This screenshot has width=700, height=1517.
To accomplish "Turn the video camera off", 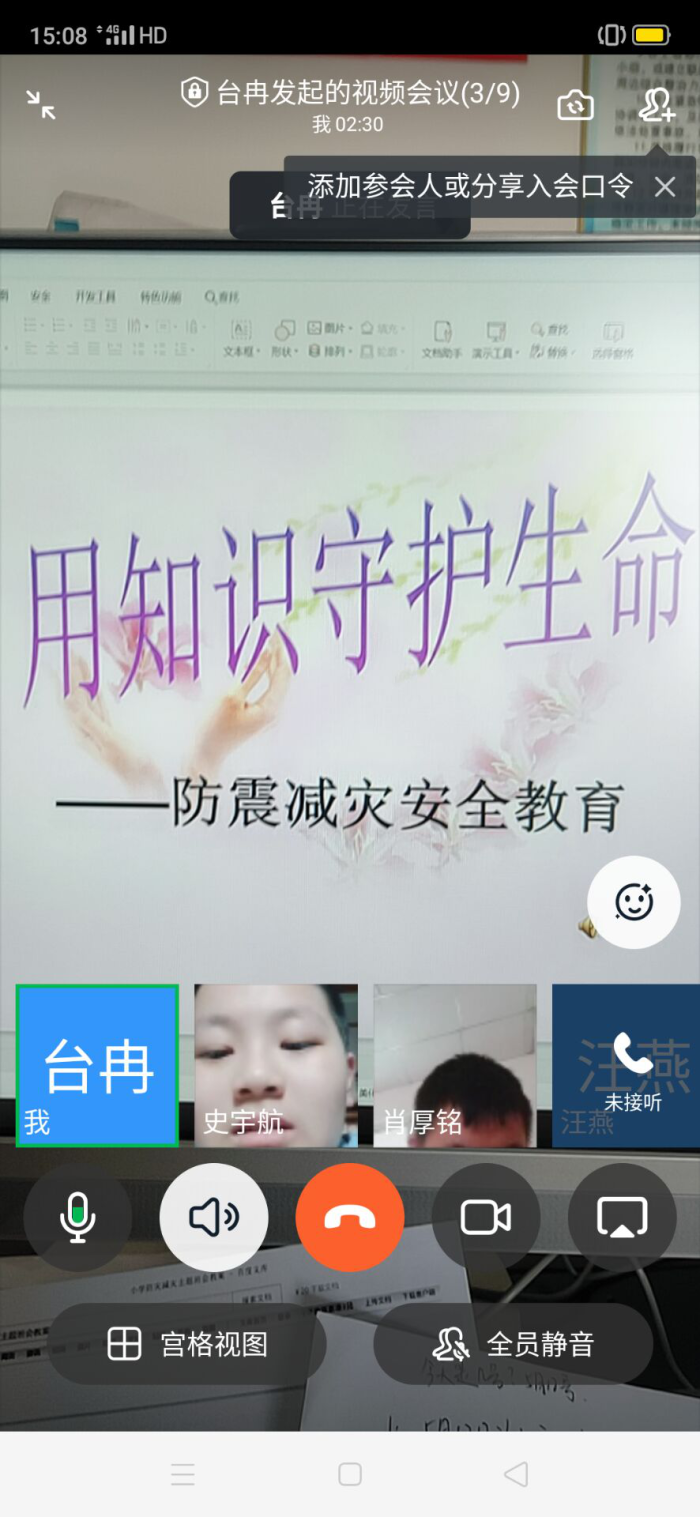I will pyautogui.click(x=486, y=1217).
